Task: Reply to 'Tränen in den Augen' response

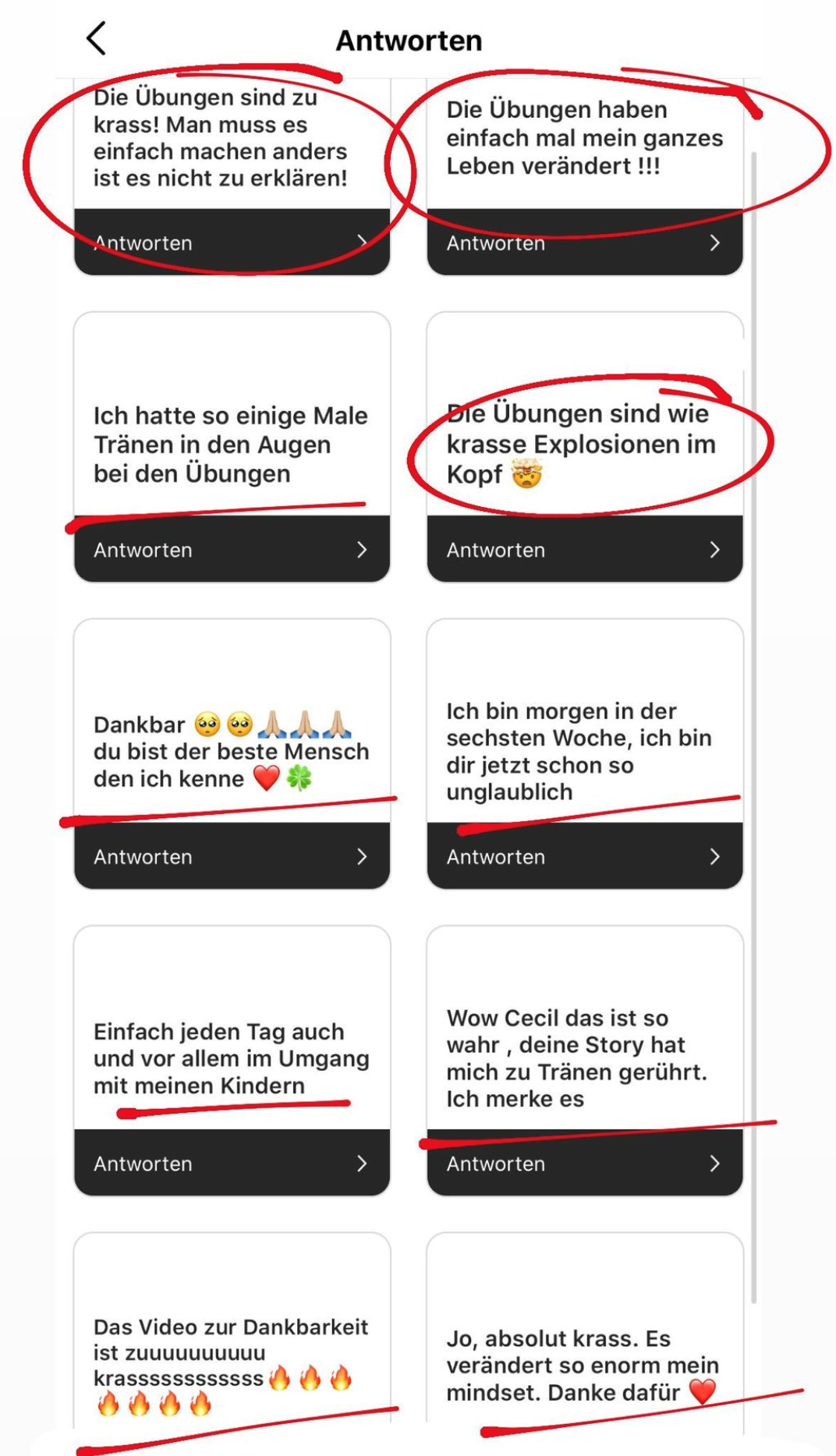Action: (x=232, y=550)
